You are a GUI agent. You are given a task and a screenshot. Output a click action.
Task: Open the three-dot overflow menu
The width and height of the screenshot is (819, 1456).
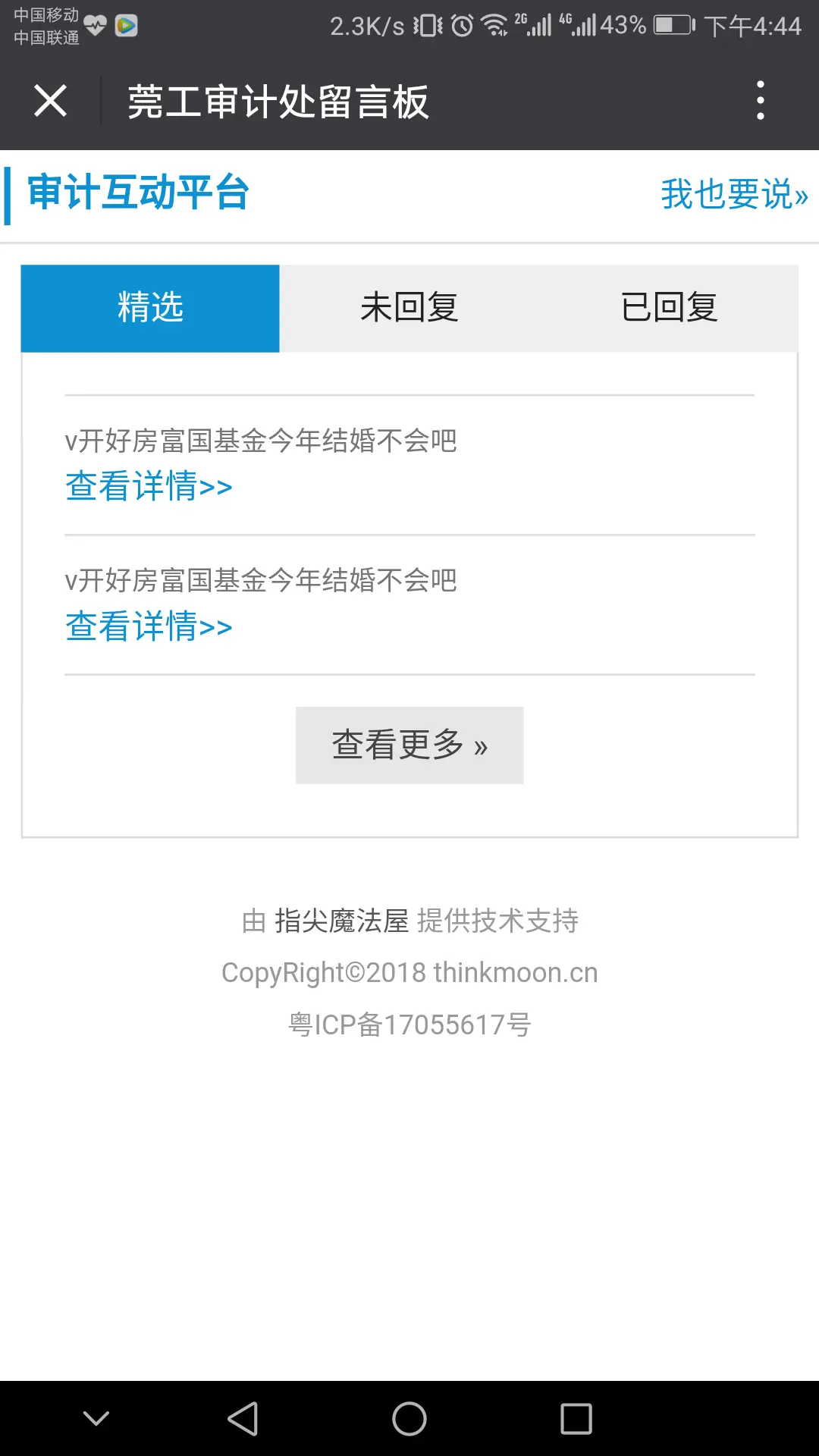point(760,101)
